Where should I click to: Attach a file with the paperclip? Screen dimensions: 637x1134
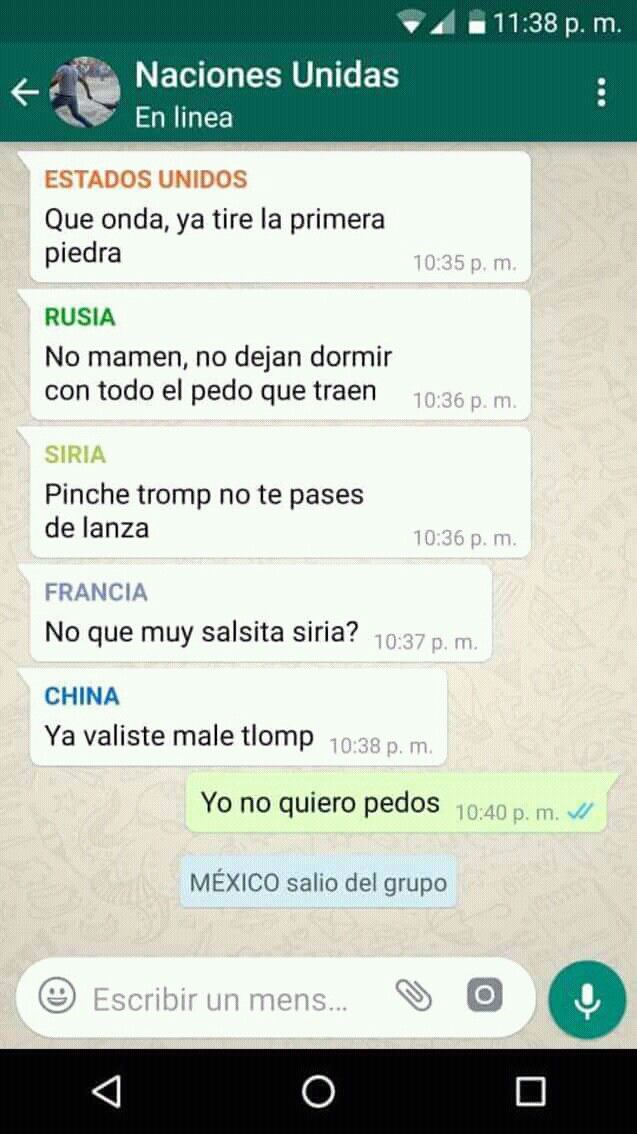414,995
